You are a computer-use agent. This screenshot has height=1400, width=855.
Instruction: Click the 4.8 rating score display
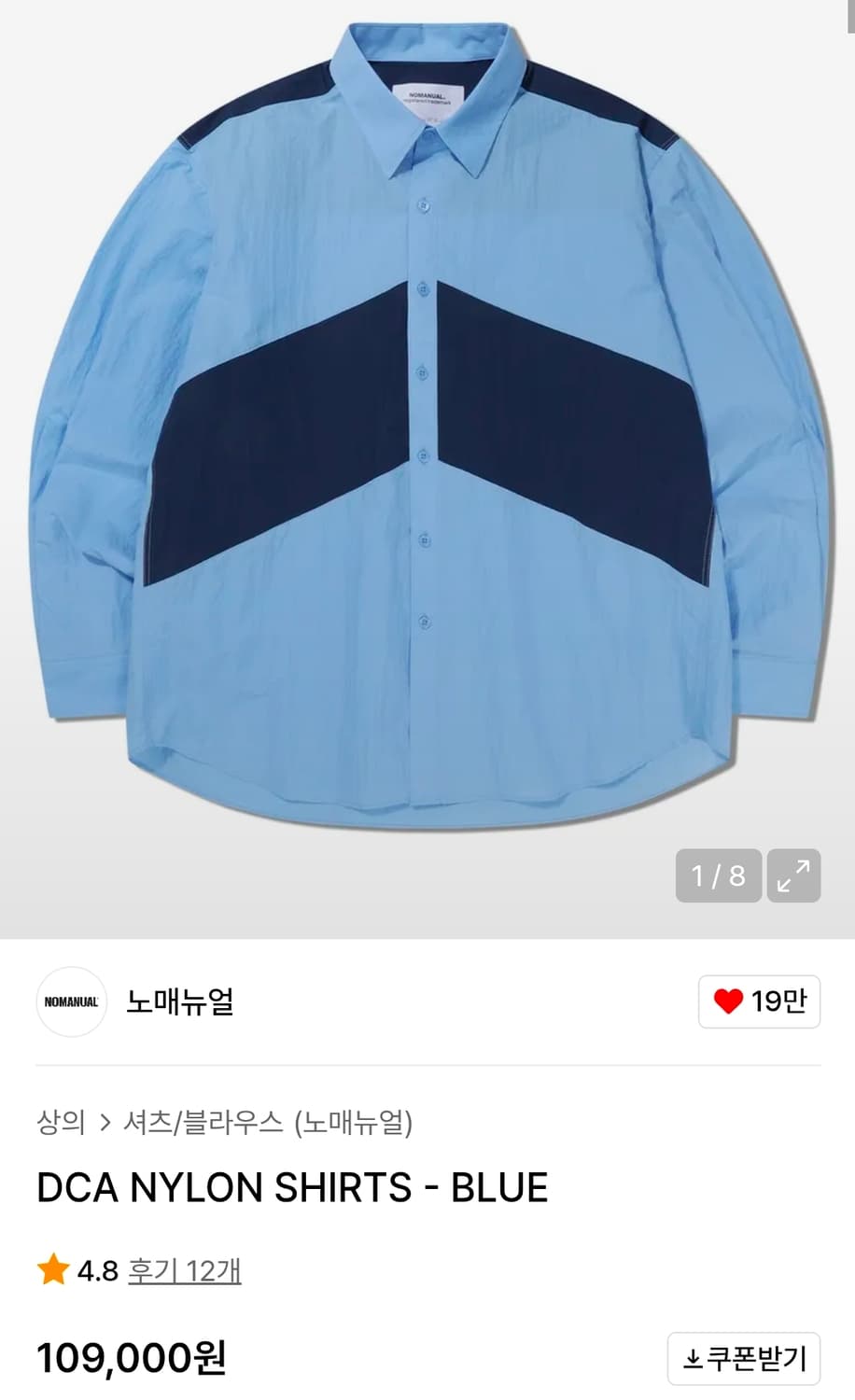pyautogui.click(x=98, y=1269)
